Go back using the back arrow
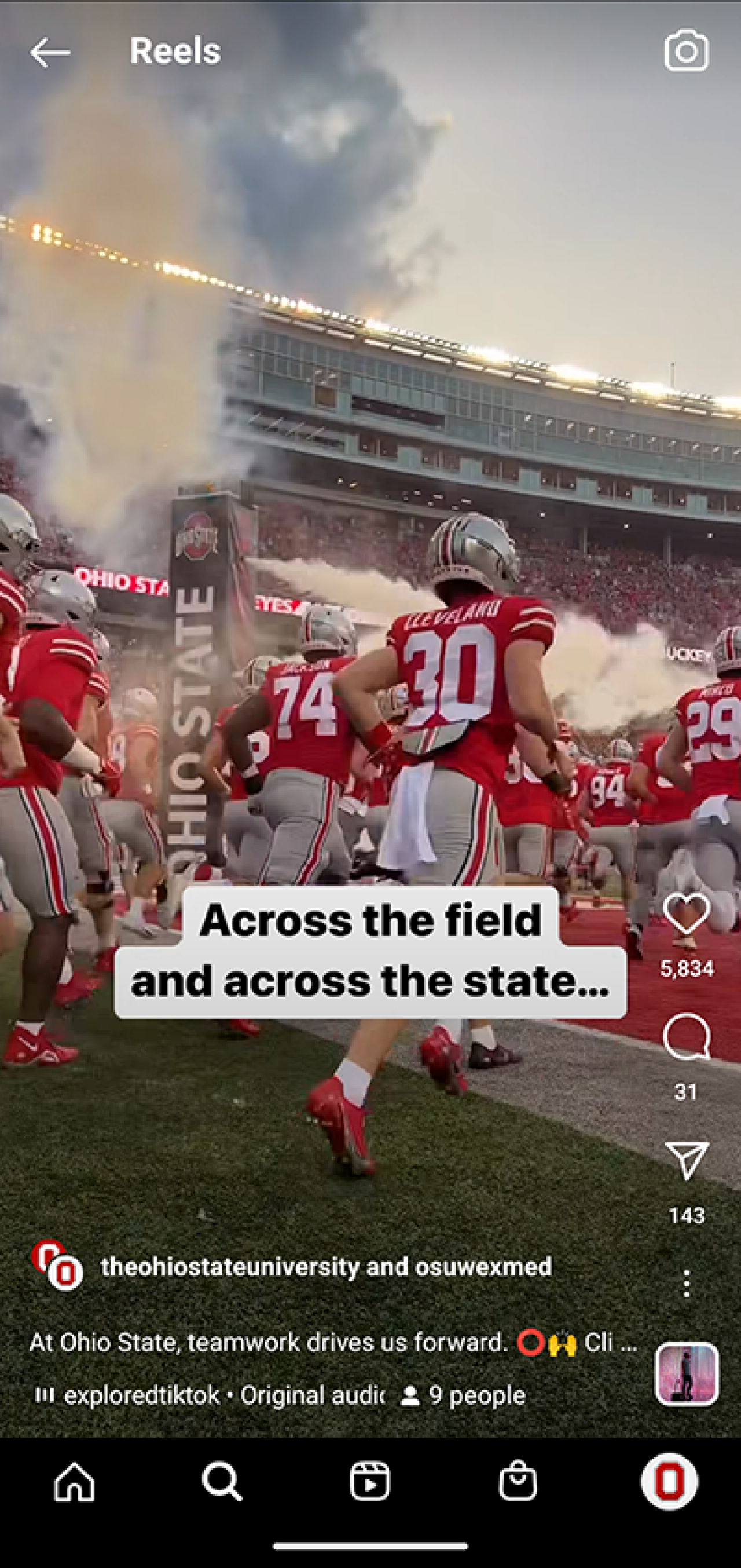 49,51
